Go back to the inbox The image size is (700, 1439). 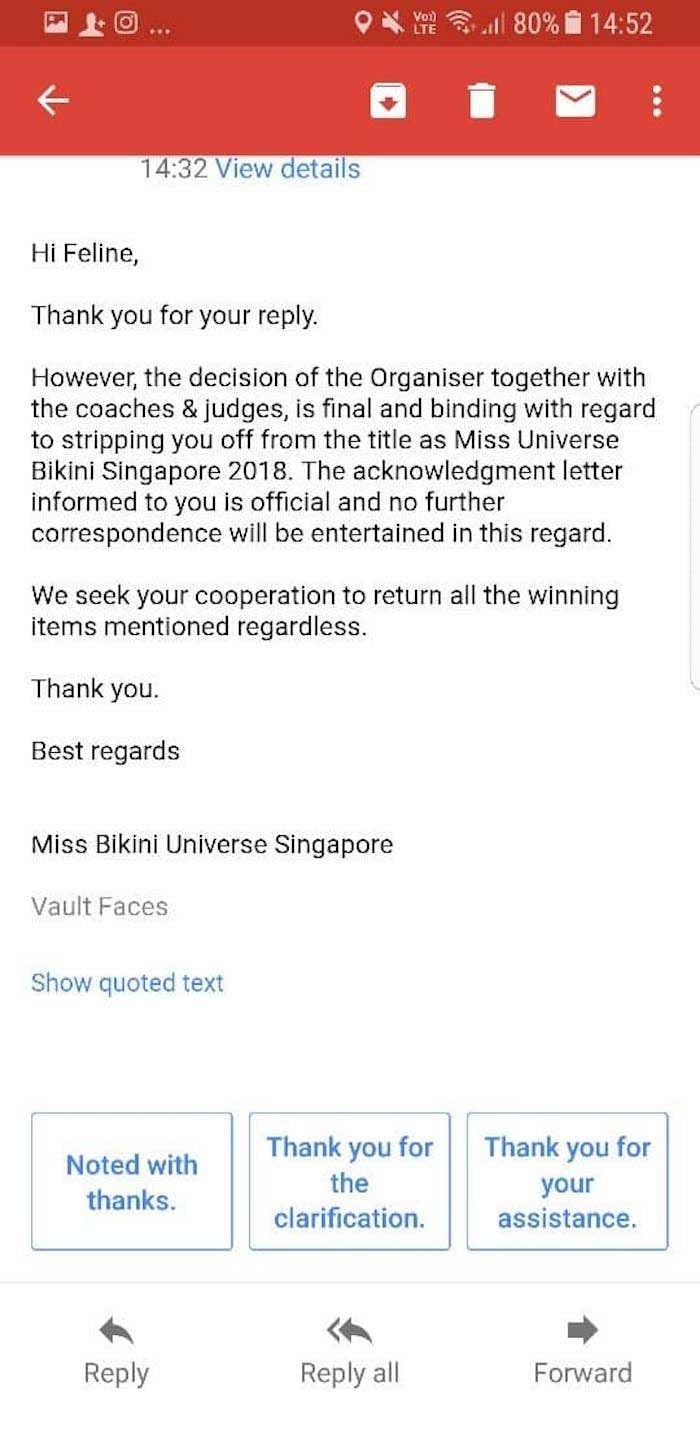pyautogui.click(x=53, y=100)
